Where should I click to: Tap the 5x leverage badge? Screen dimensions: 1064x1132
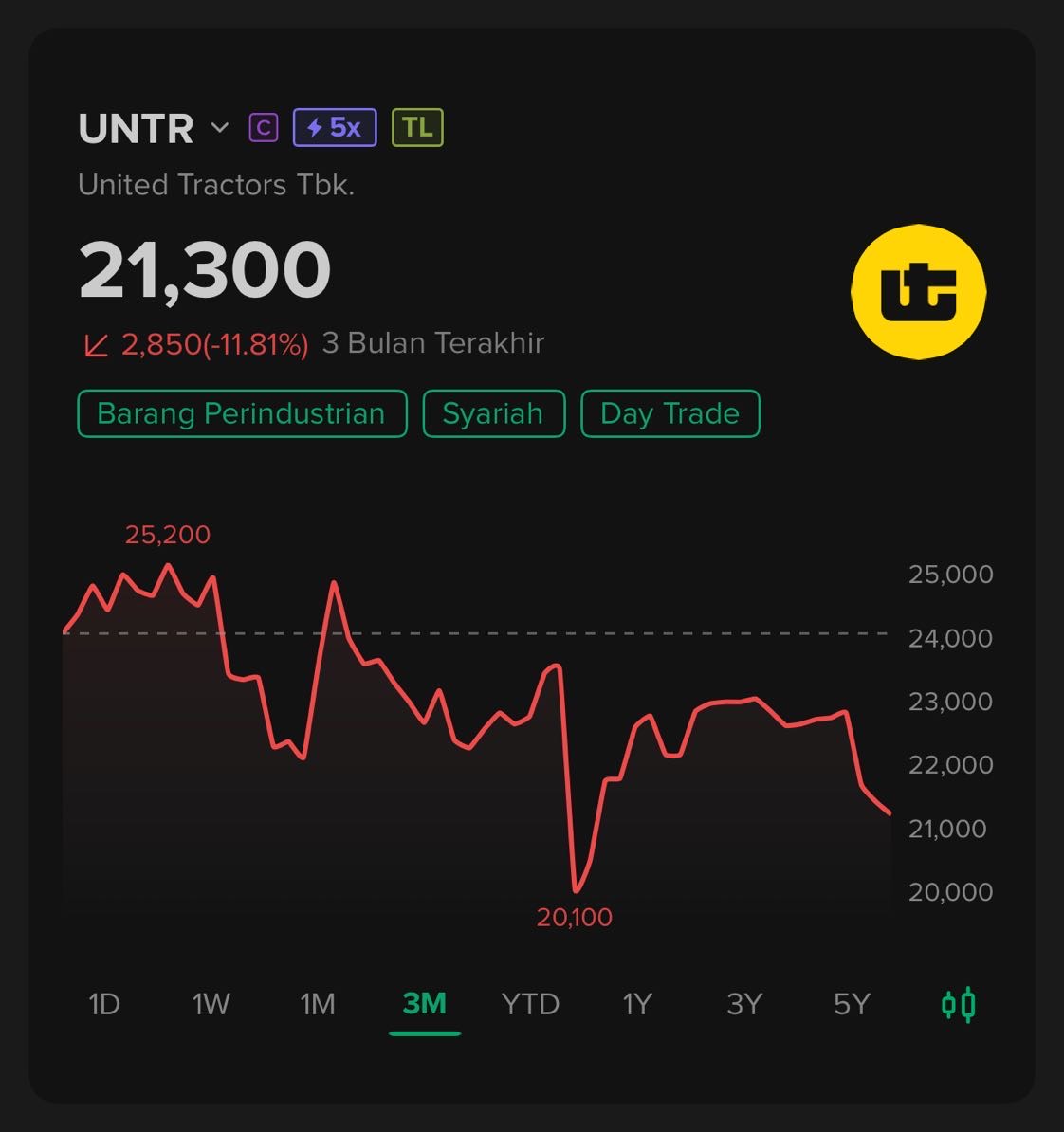(335, 127)
